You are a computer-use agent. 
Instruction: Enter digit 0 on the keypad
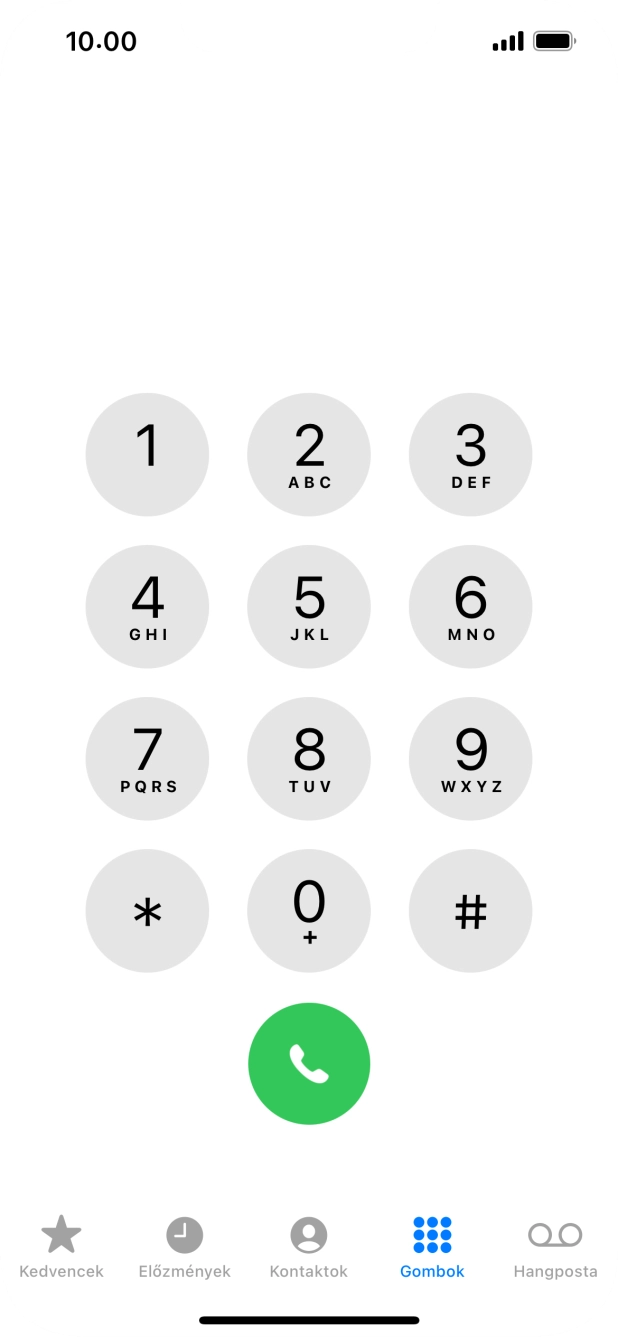coord(309,911)
